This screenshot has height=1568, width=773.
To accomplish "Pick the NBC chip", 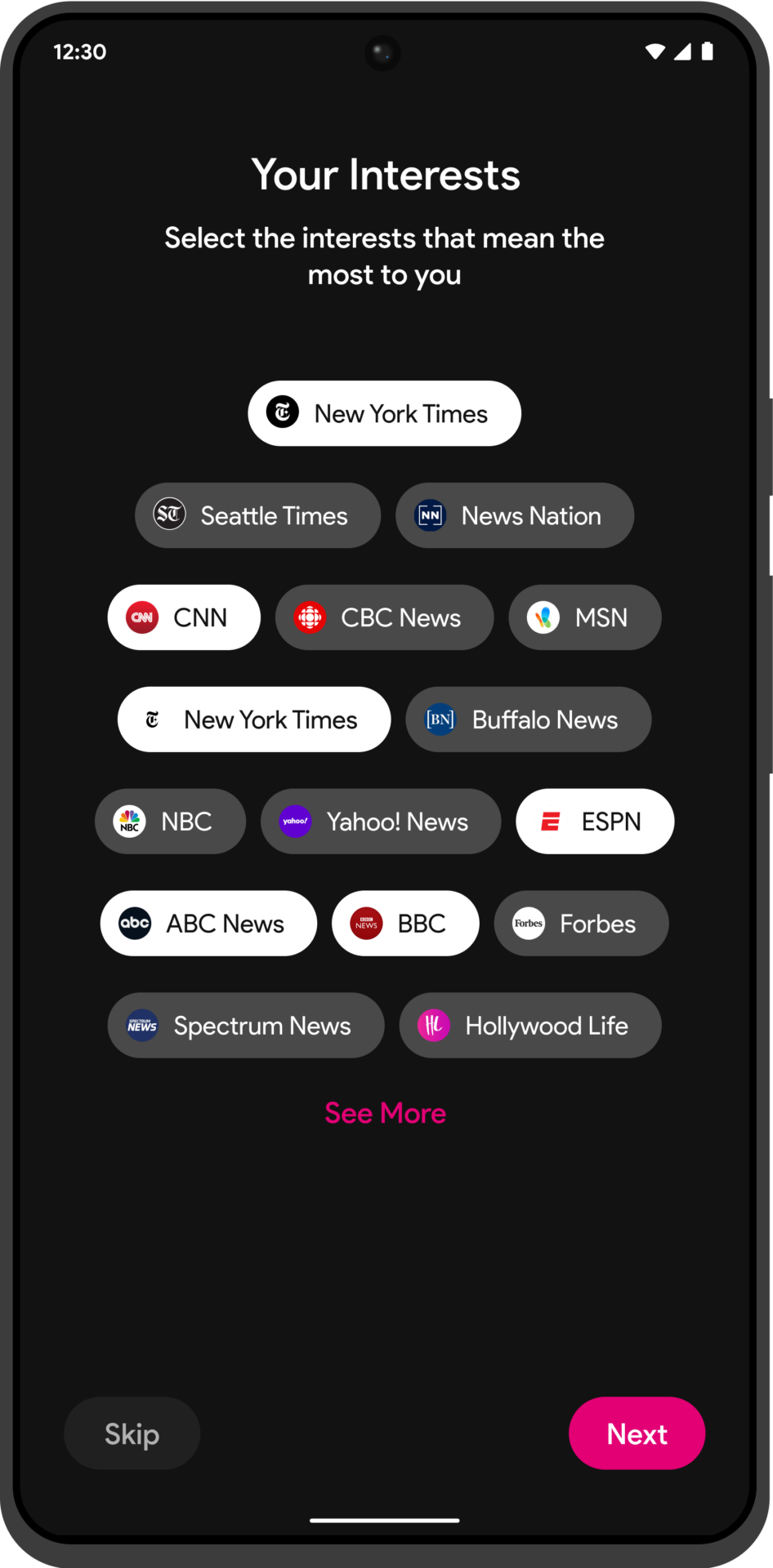I will click(170, 822).
